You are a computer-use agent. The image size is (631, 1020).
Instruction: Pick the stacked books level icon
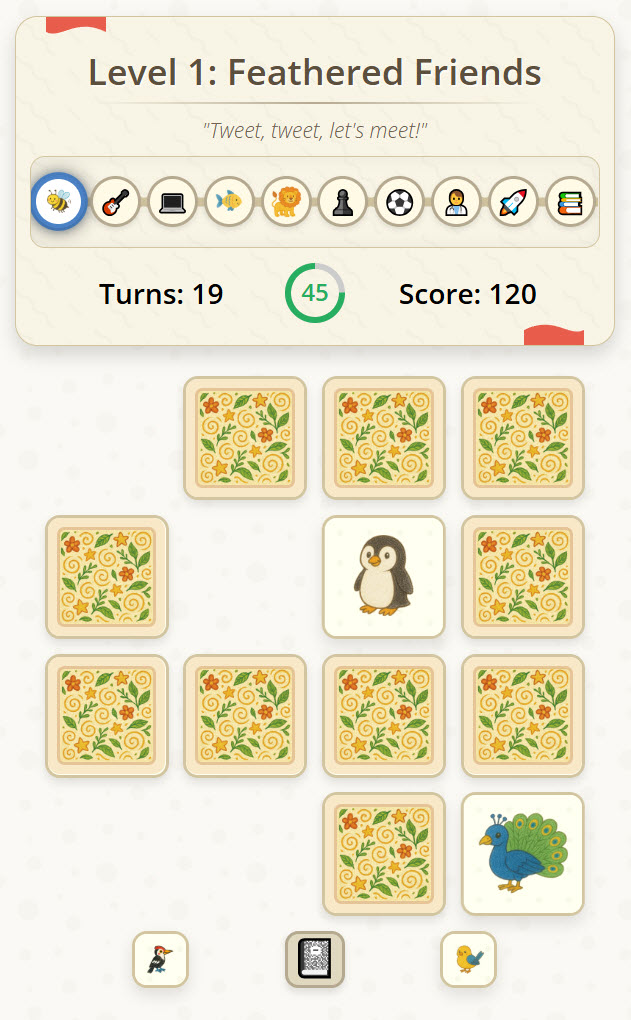pyautogui.click(x=571, y=202)
